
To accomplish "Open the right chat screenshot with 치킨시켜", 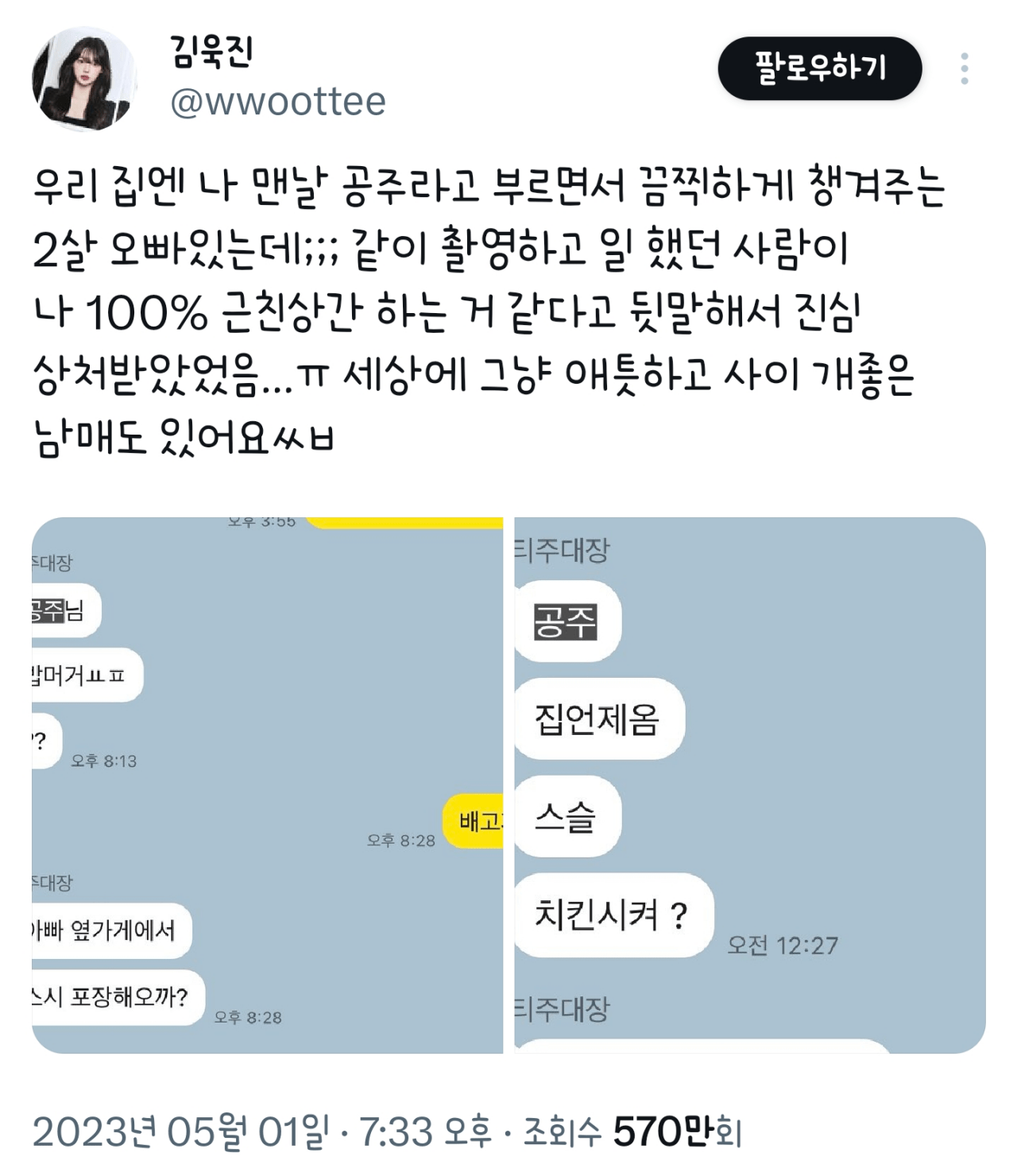I will coord(750,785).
